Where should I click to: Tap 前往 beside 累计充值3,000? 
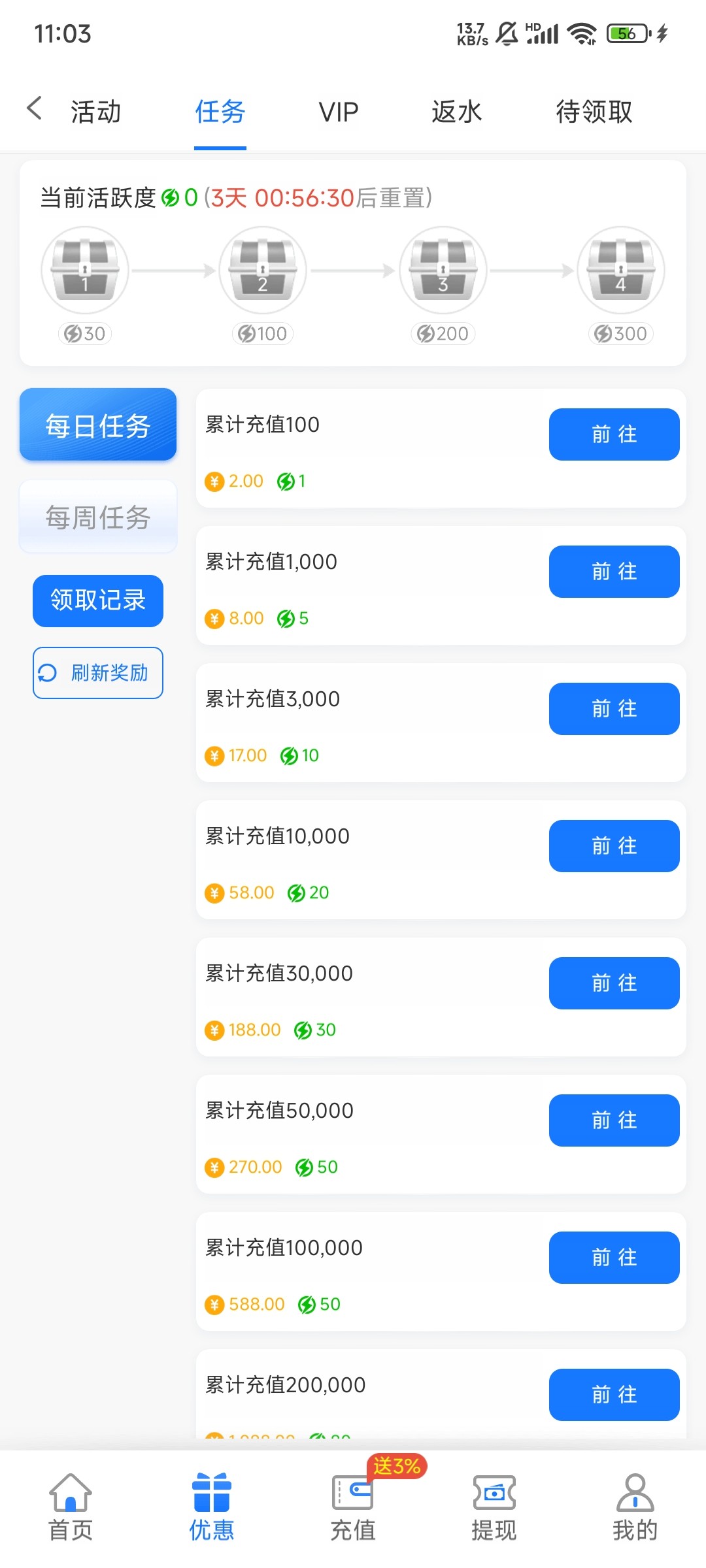click(614, 709)
